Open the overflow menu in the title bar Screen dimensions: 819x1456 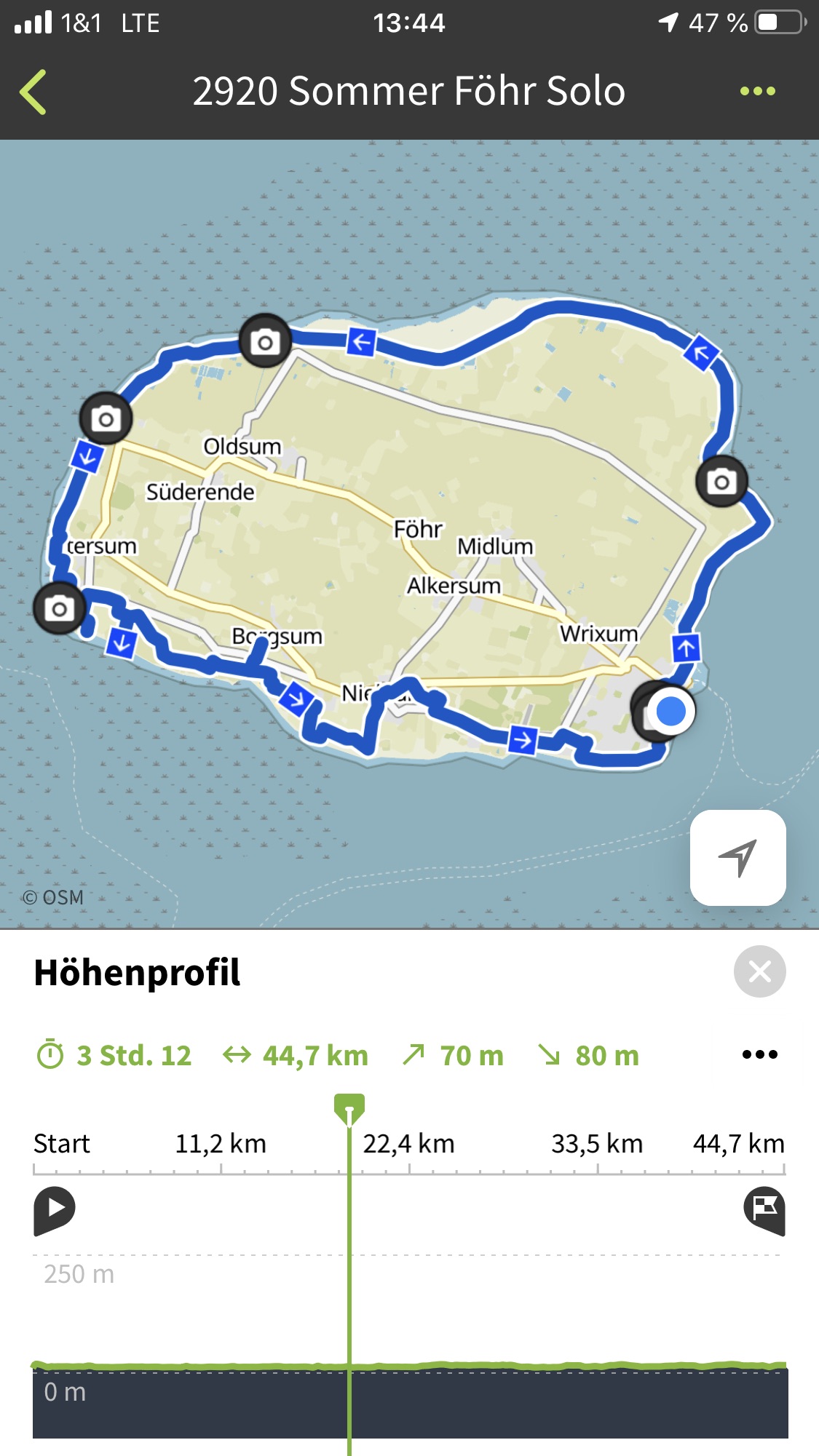(757, 92)
